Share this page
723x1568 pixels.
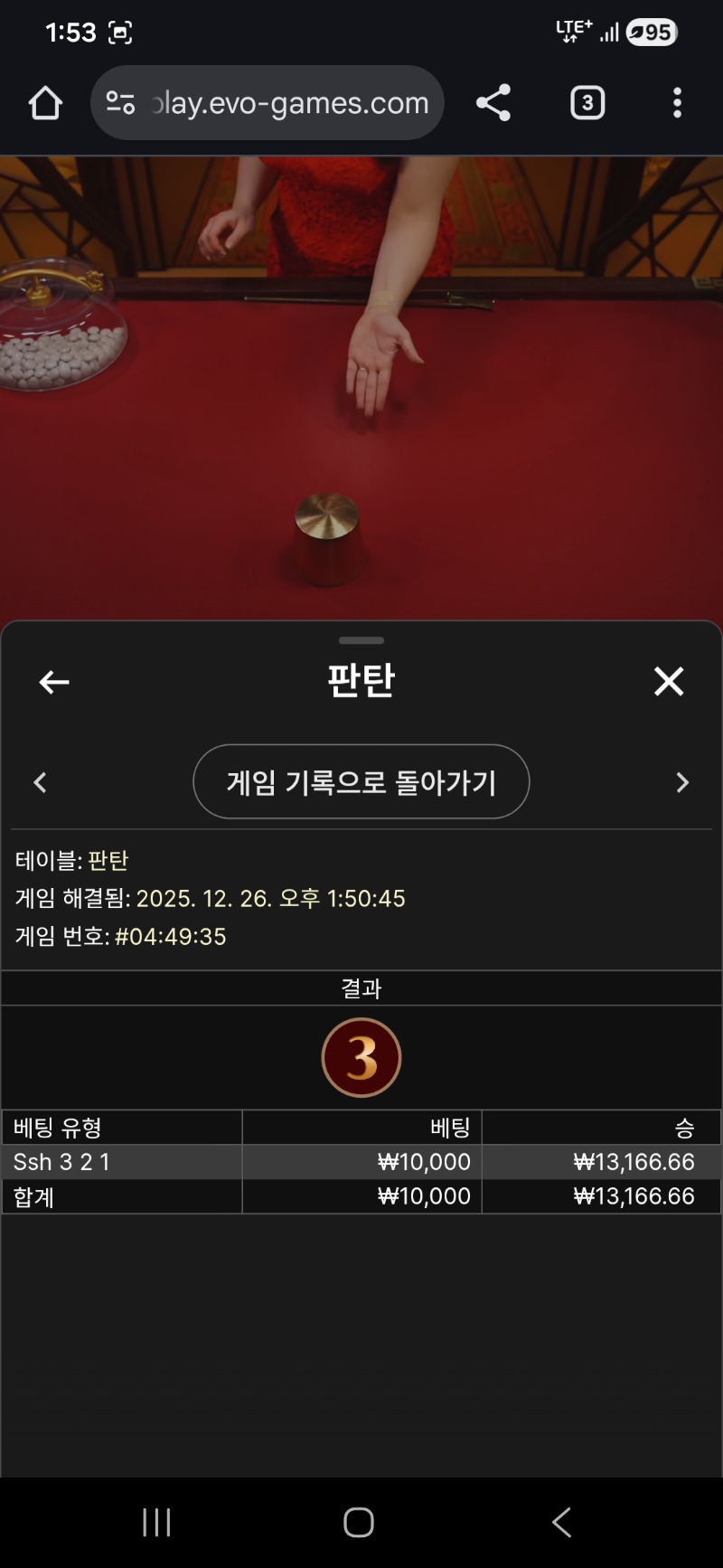[493, 103]
